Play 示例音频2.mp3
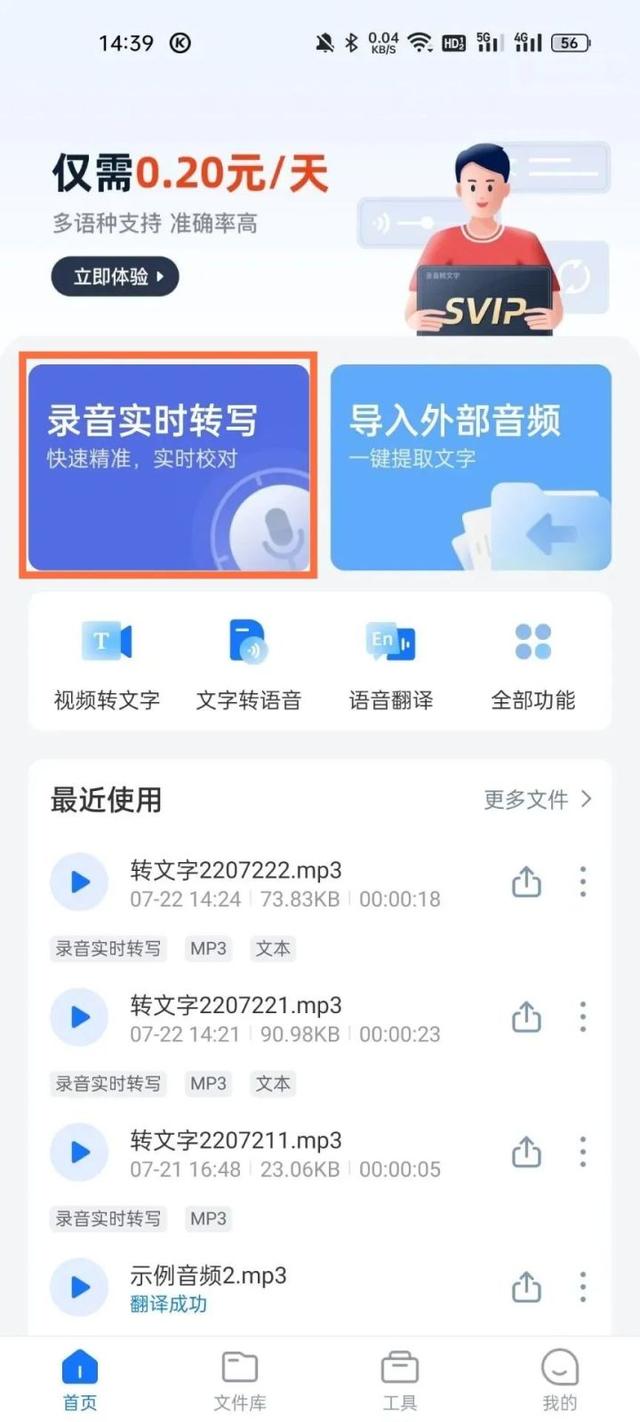The image size is (640, 1422). click(x=79, y=1287)
